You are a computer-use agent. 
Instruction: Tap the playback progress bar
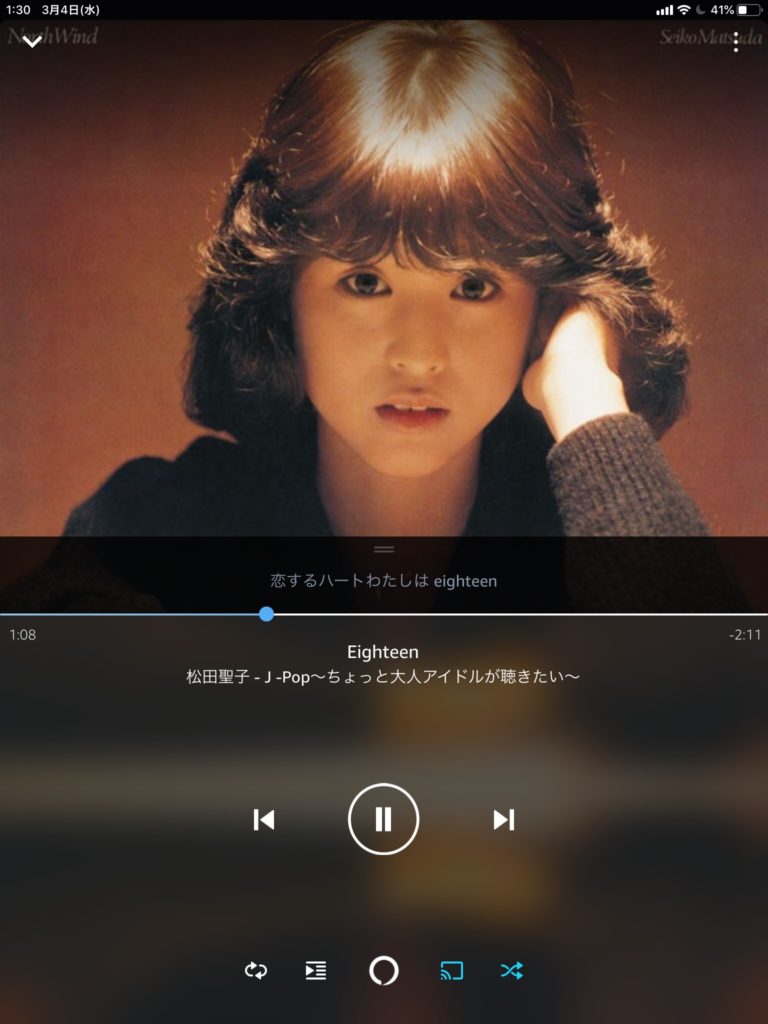coord(500,614)
